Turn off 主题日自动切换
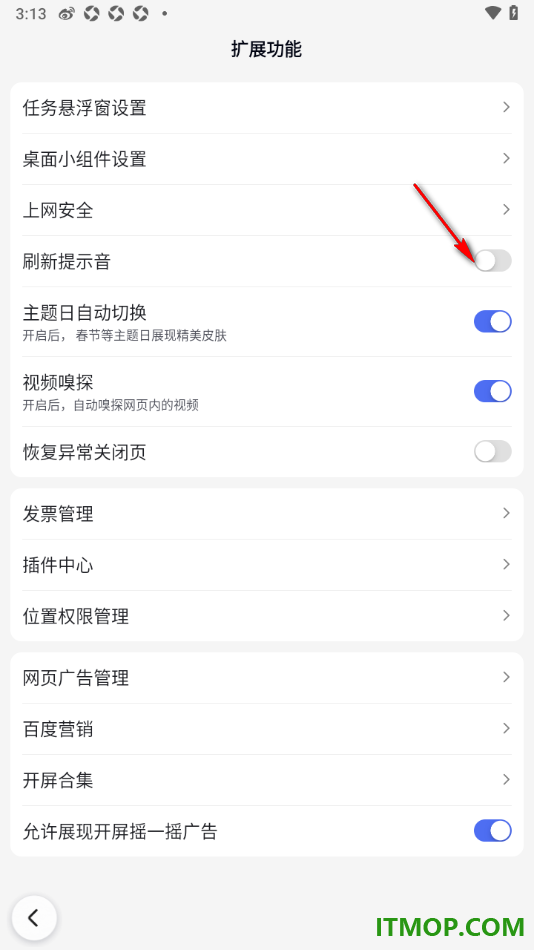Image resolution: width=534 pixels, height=950 pixels. pyautogui.click(x=492, y=322)
